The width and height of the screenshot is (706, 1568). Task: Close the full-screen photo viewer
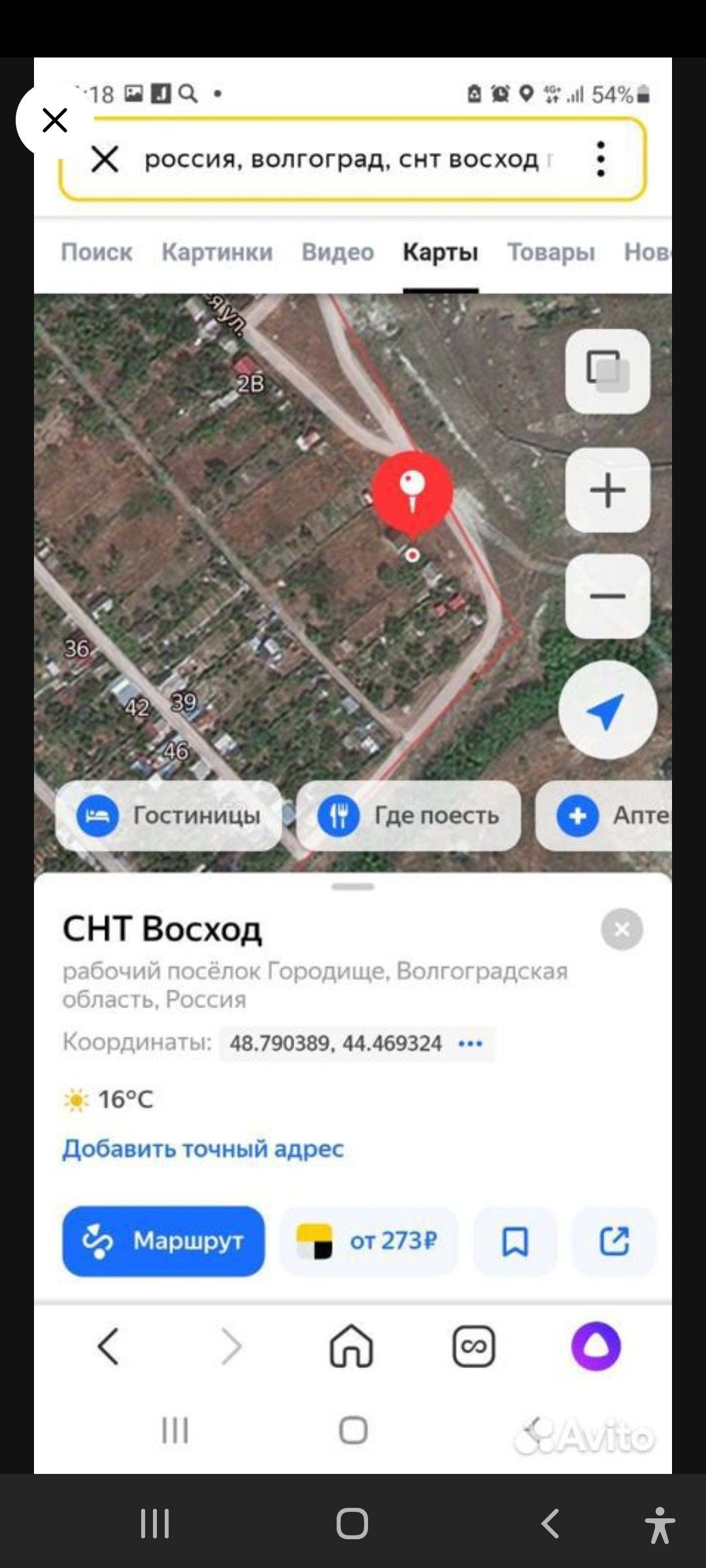point(55,120)
